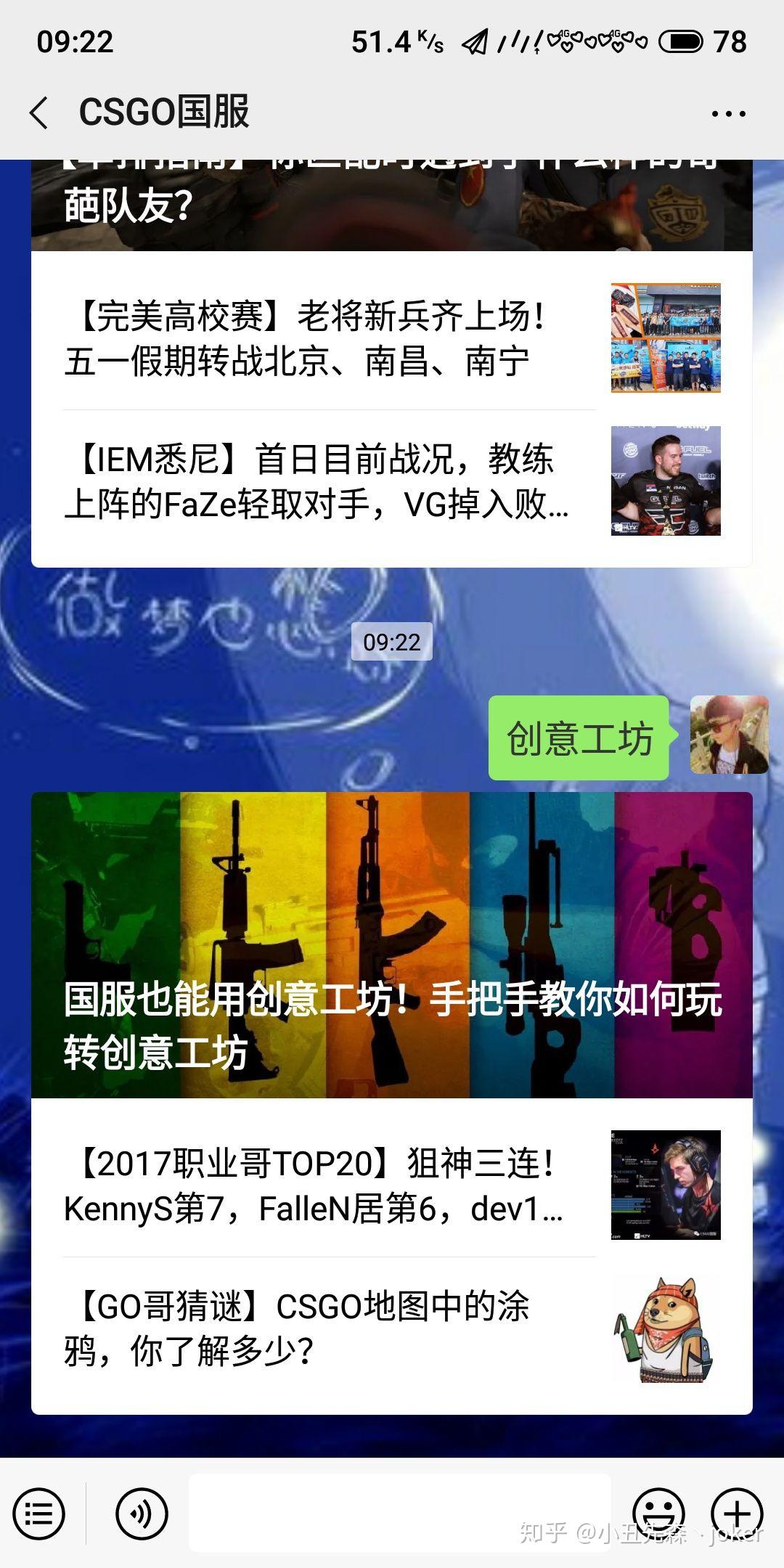Screen dimensions: 784x1568
Task: Open the plus attachment menu
Action: tap(737, 1514)
